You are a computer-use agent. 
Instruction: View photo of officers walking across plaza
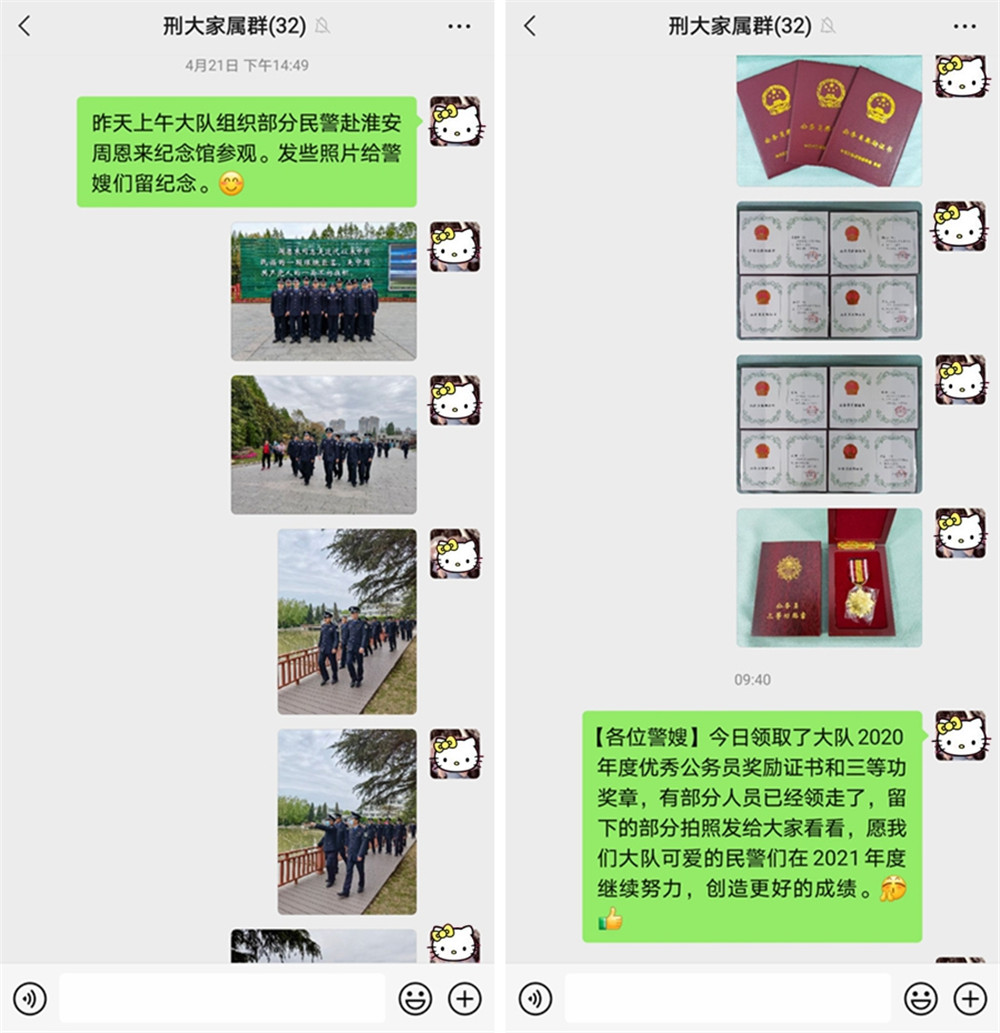(323, 444)
